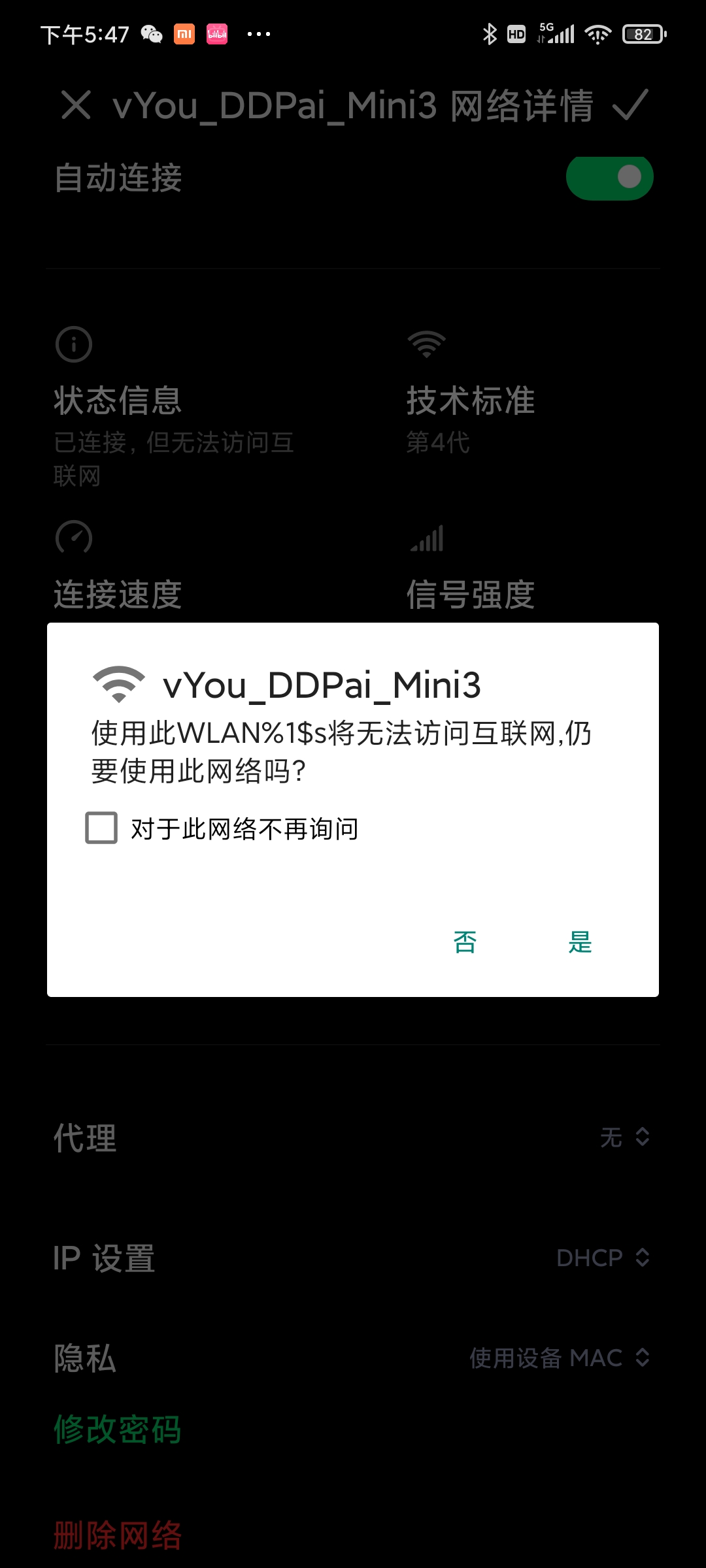The width and height of the screenshot is (706, 1568).
Task: Open the IP 设置 DHCP dropdown
Action: pyautogui.click(x=603, y=1257)
